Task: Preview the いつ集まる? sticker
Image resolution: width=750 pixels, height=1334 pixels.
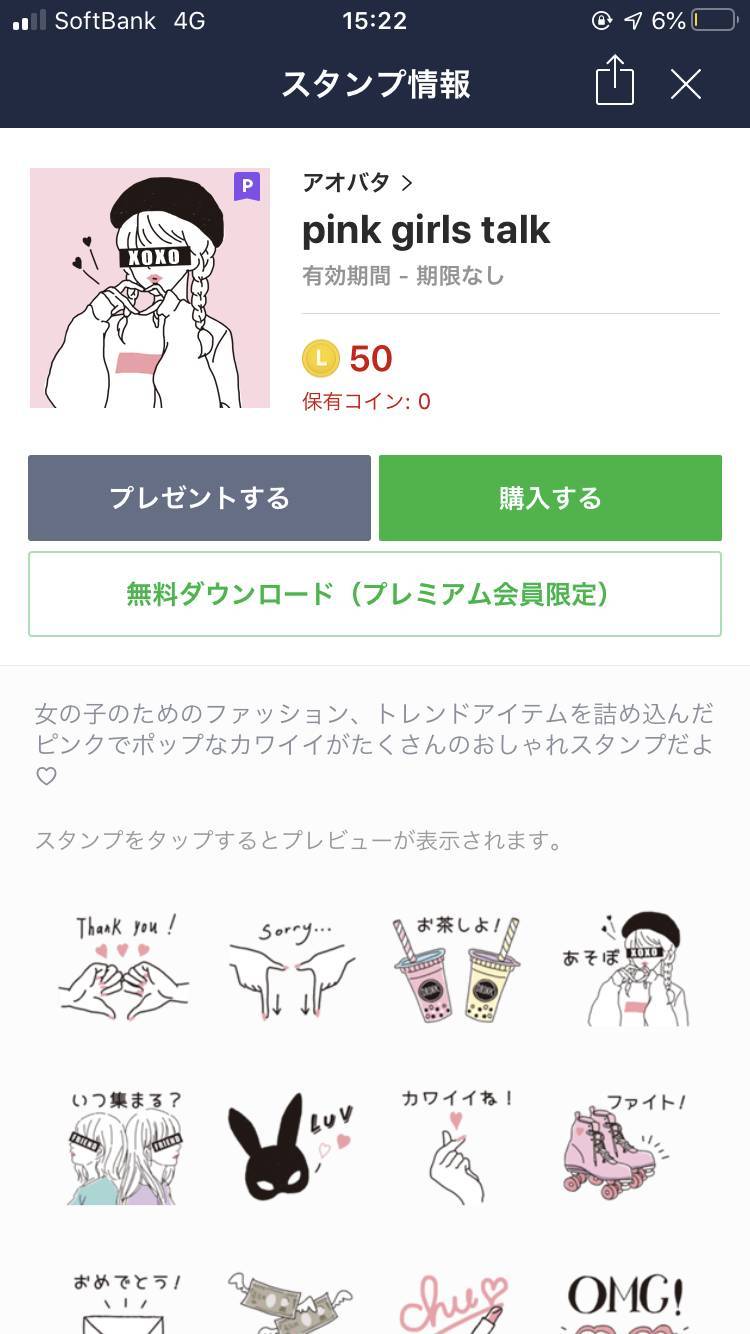Action: [124, 1146]
